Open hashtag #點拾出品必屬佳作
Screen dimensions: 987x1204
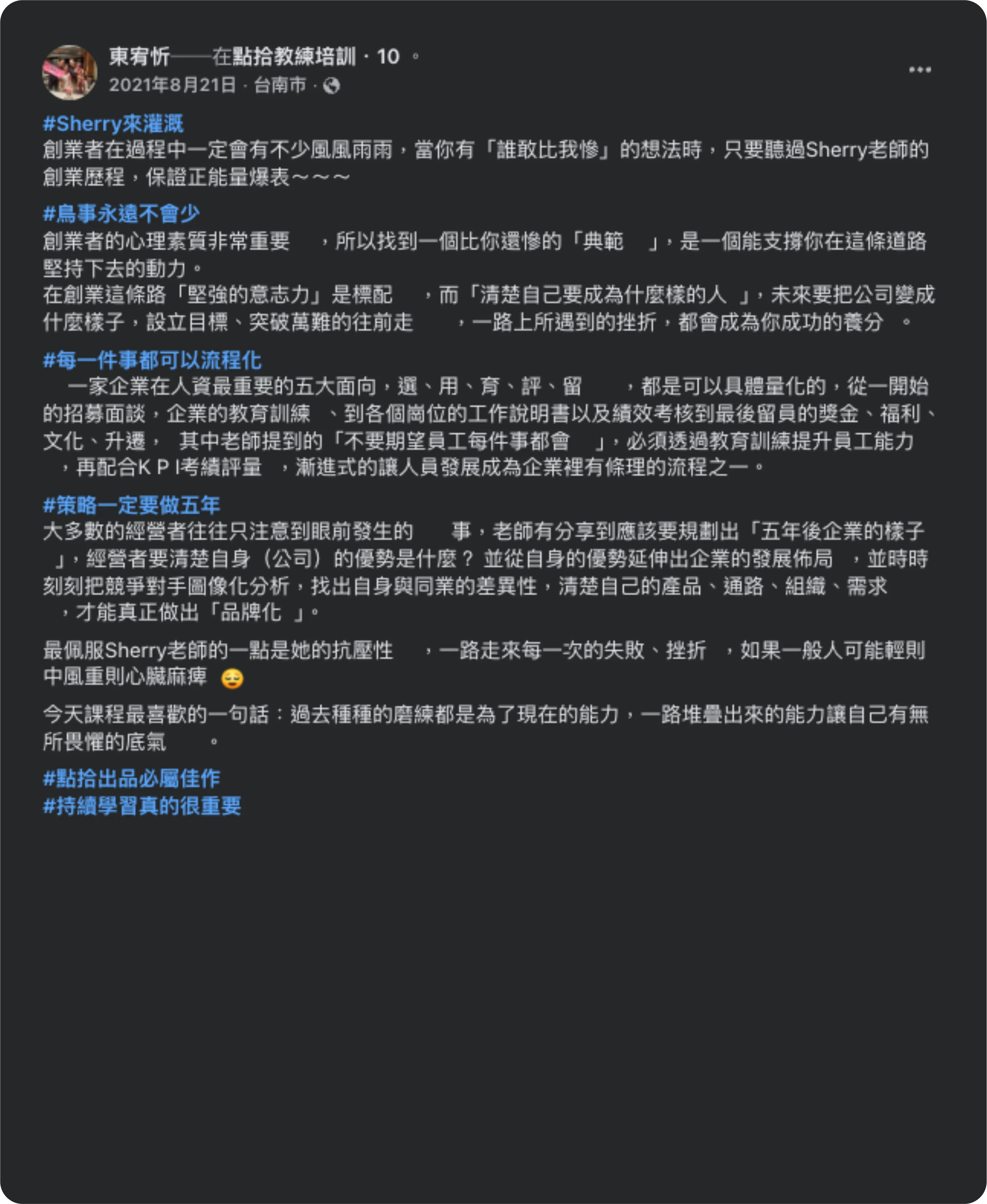(131, 778)
